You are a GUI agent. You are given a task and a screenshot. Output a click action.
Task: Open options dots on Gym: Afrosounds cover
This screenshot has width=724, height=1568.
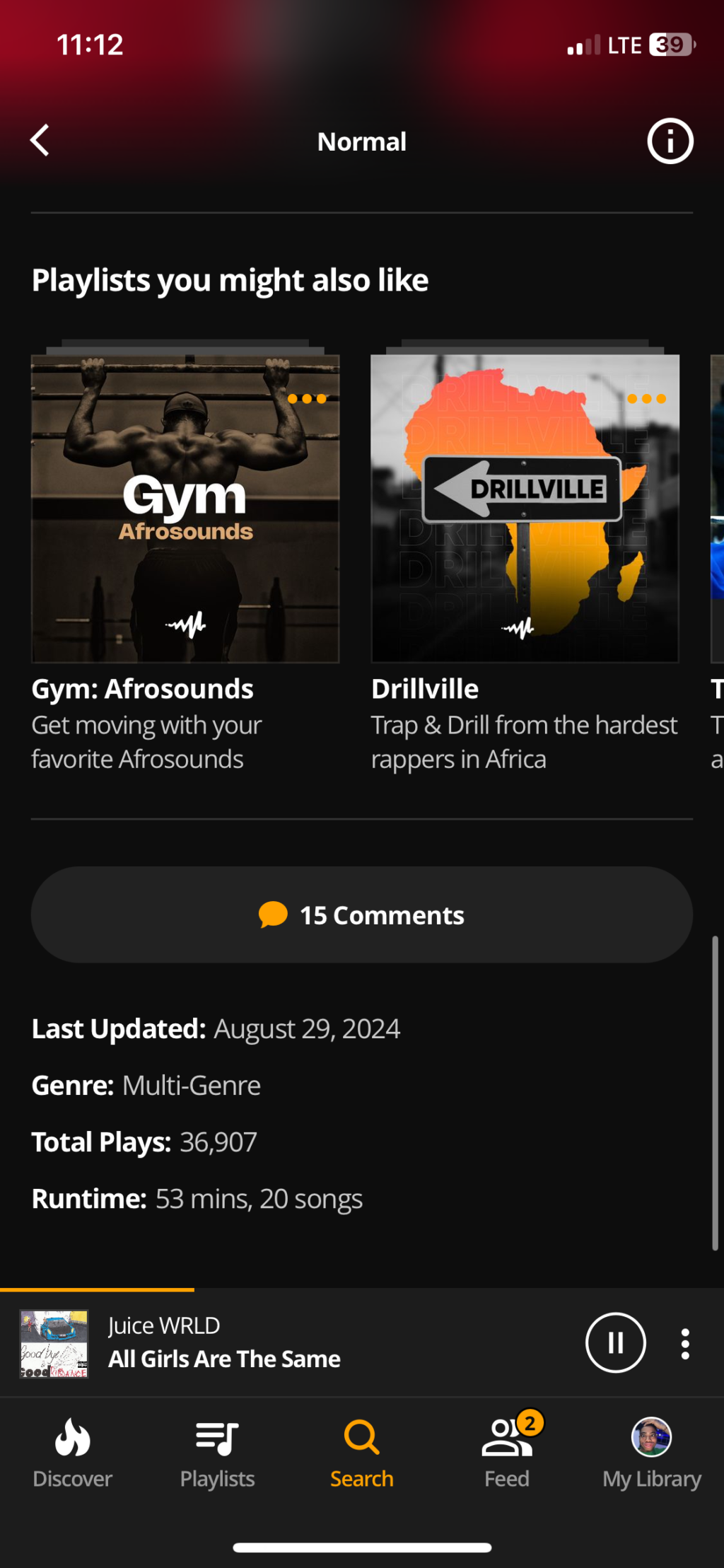point(307,399)
